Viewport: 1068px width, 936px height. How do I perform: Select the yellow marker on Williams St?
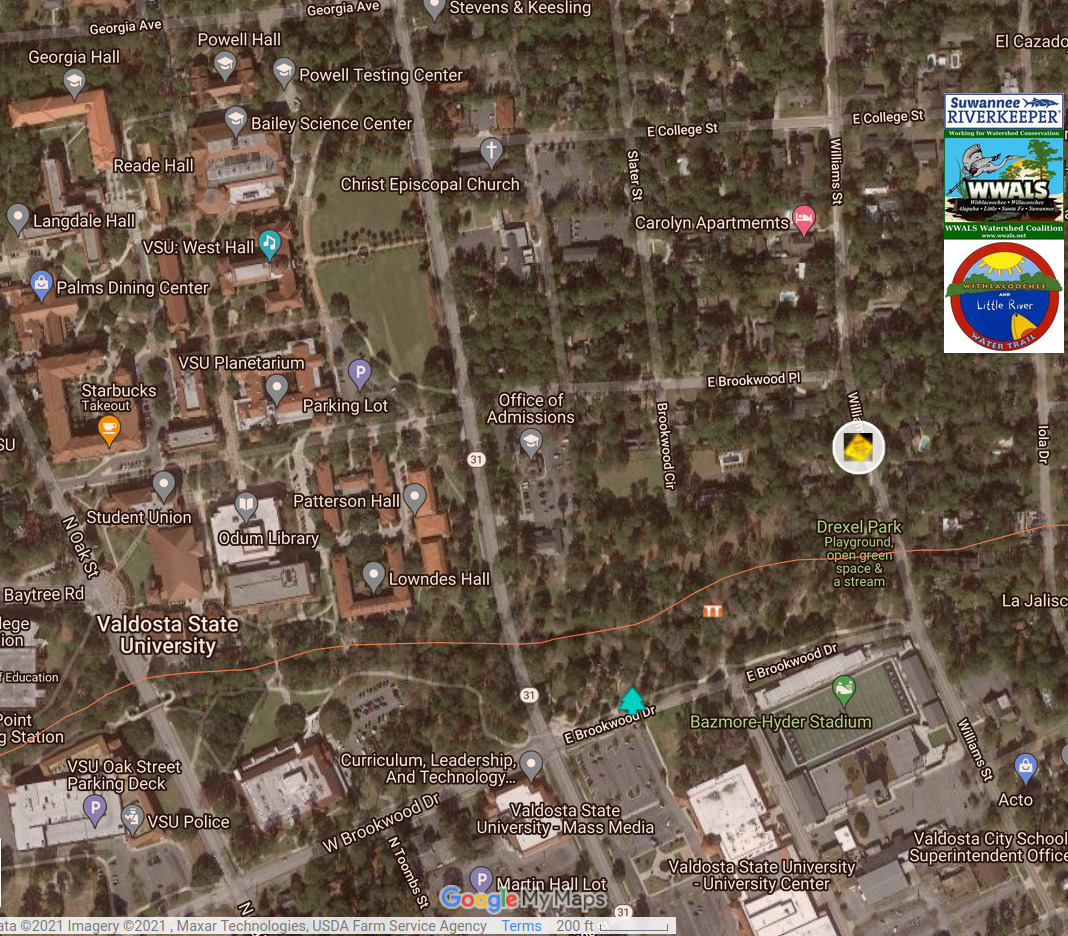[859, 447]
